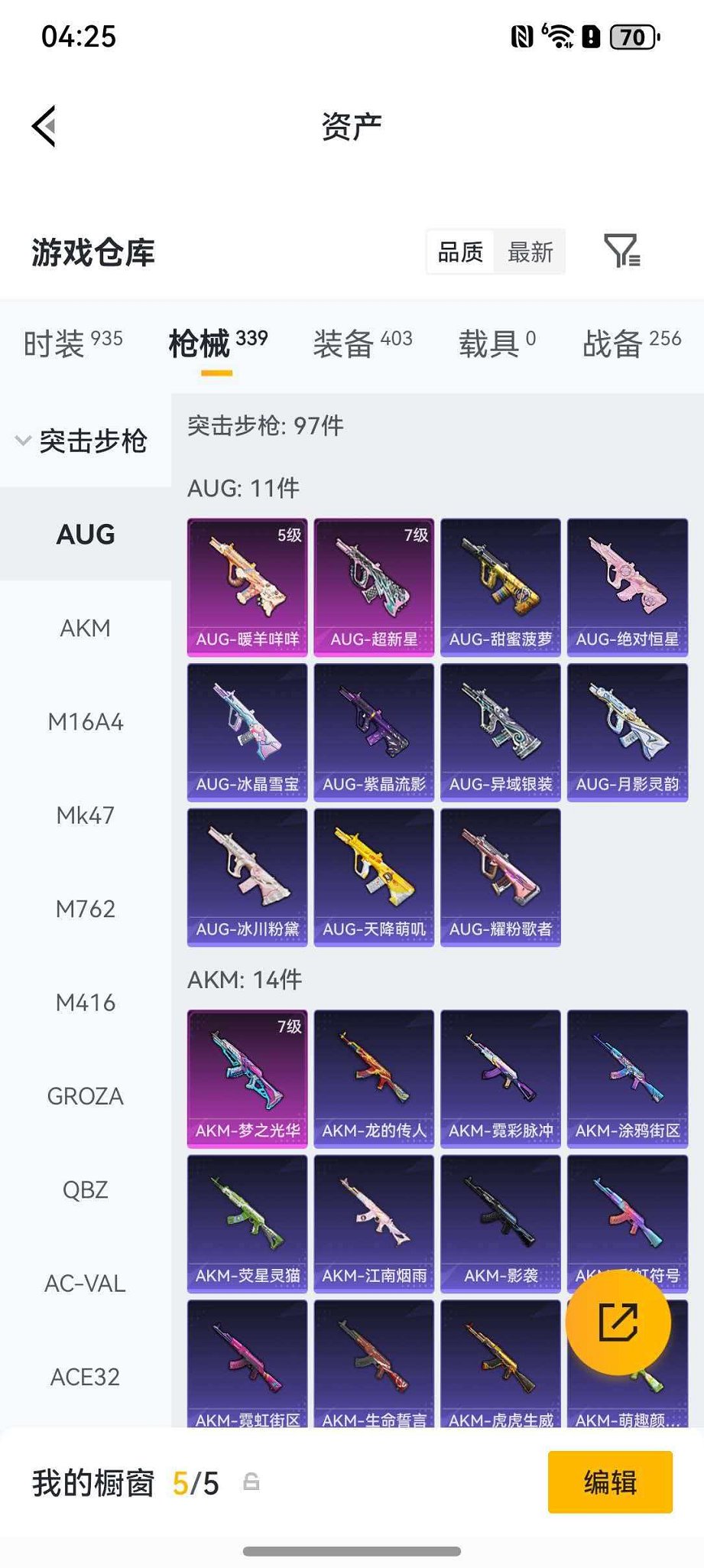This screenshot has width=704, height=1568.
Task: Open the AUG-天降萌叽 skin tile
Action: point(374,877)
